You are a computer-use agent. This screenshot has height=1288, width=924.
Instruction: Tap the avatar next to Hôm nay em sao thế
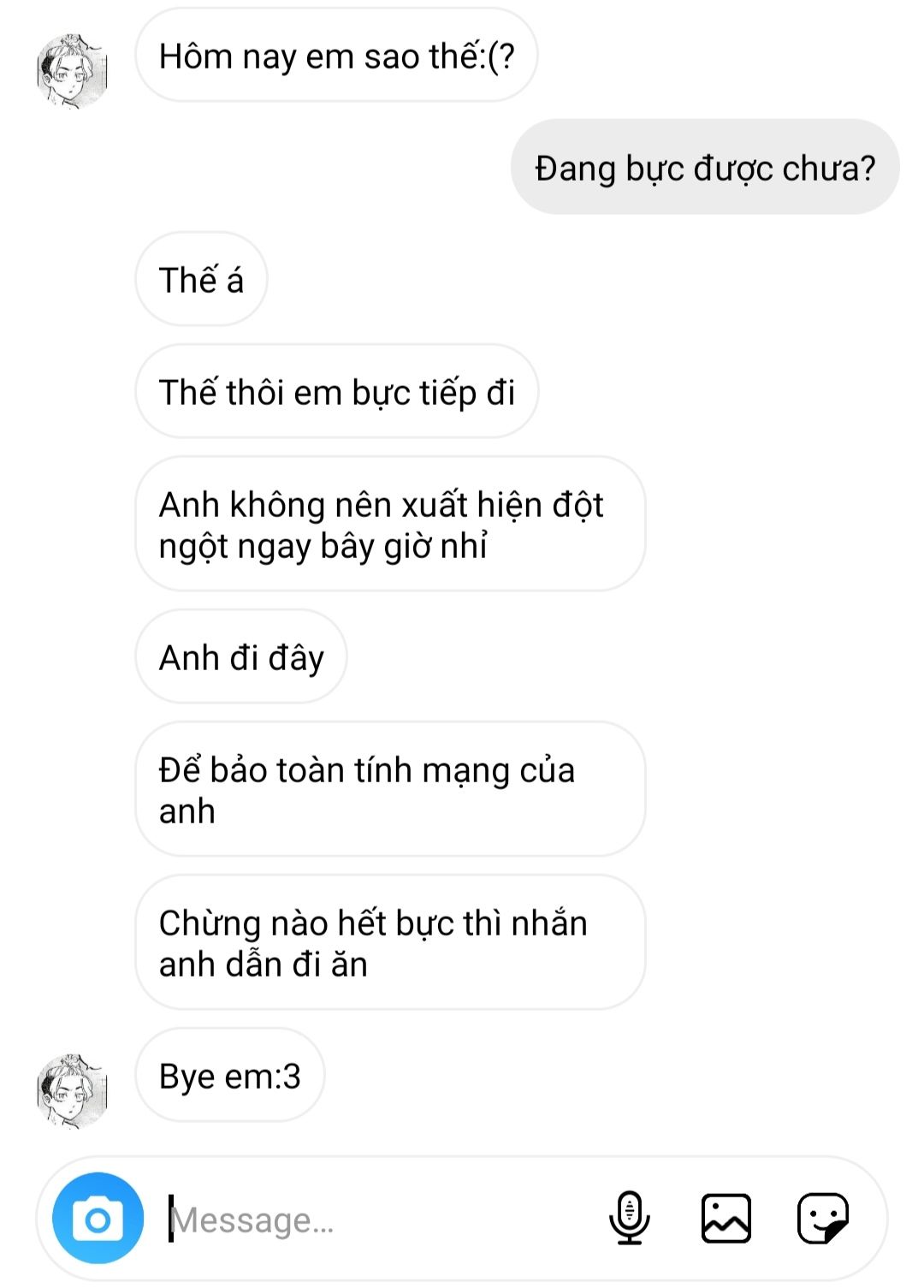pos(73,71)
